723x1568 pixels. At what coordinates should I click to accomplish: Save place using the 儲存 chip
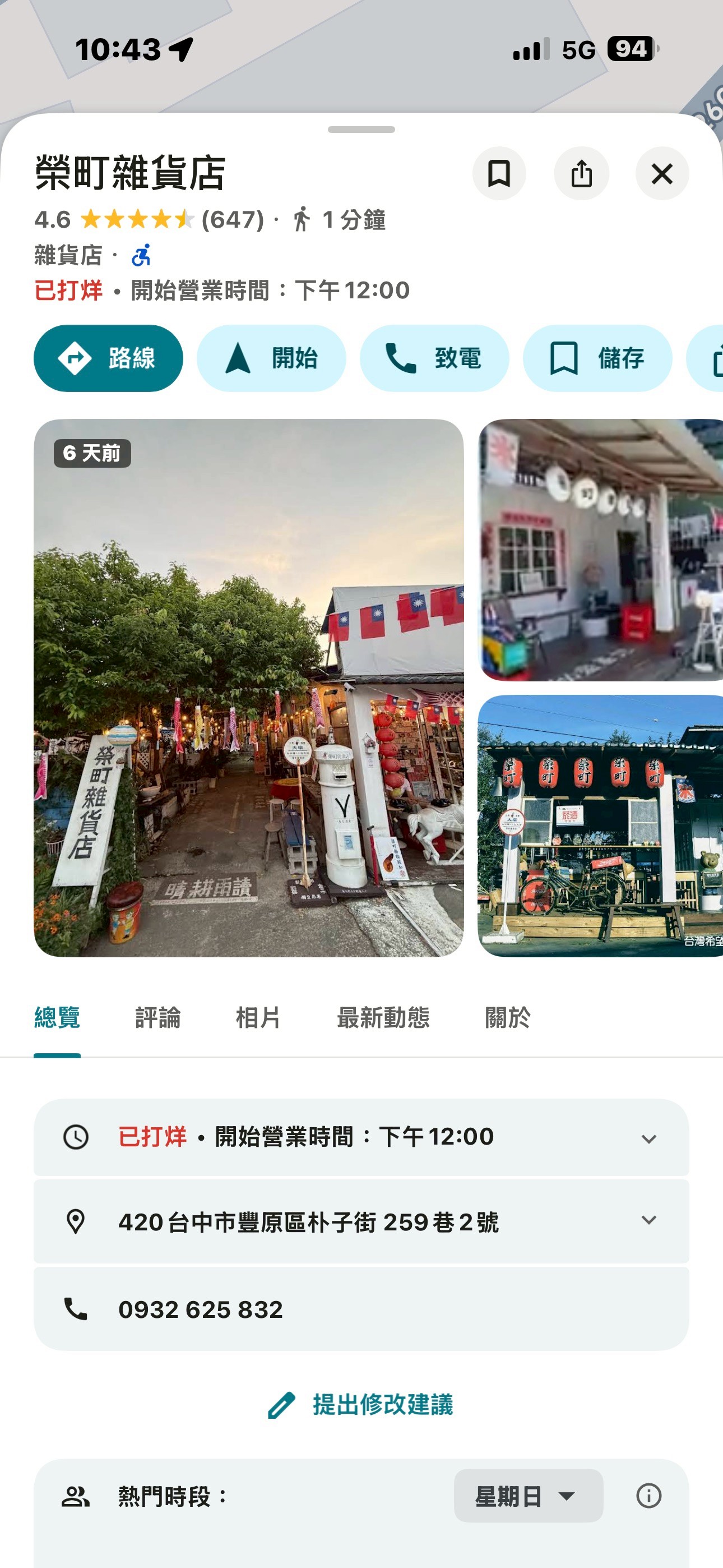[597, 358]
